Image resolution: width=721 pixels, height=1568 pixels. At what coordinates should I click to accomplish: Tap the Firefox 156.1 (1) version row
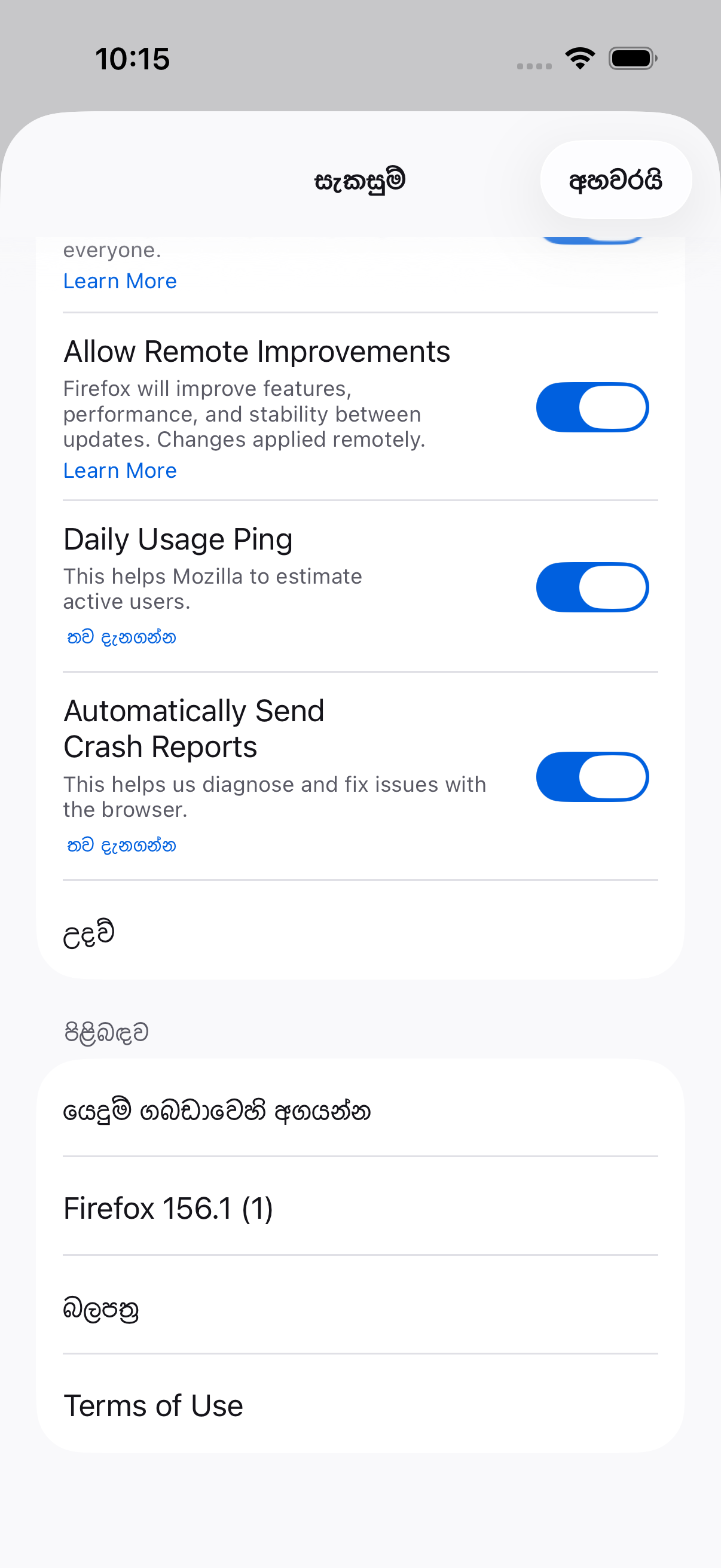(360, 1206)
